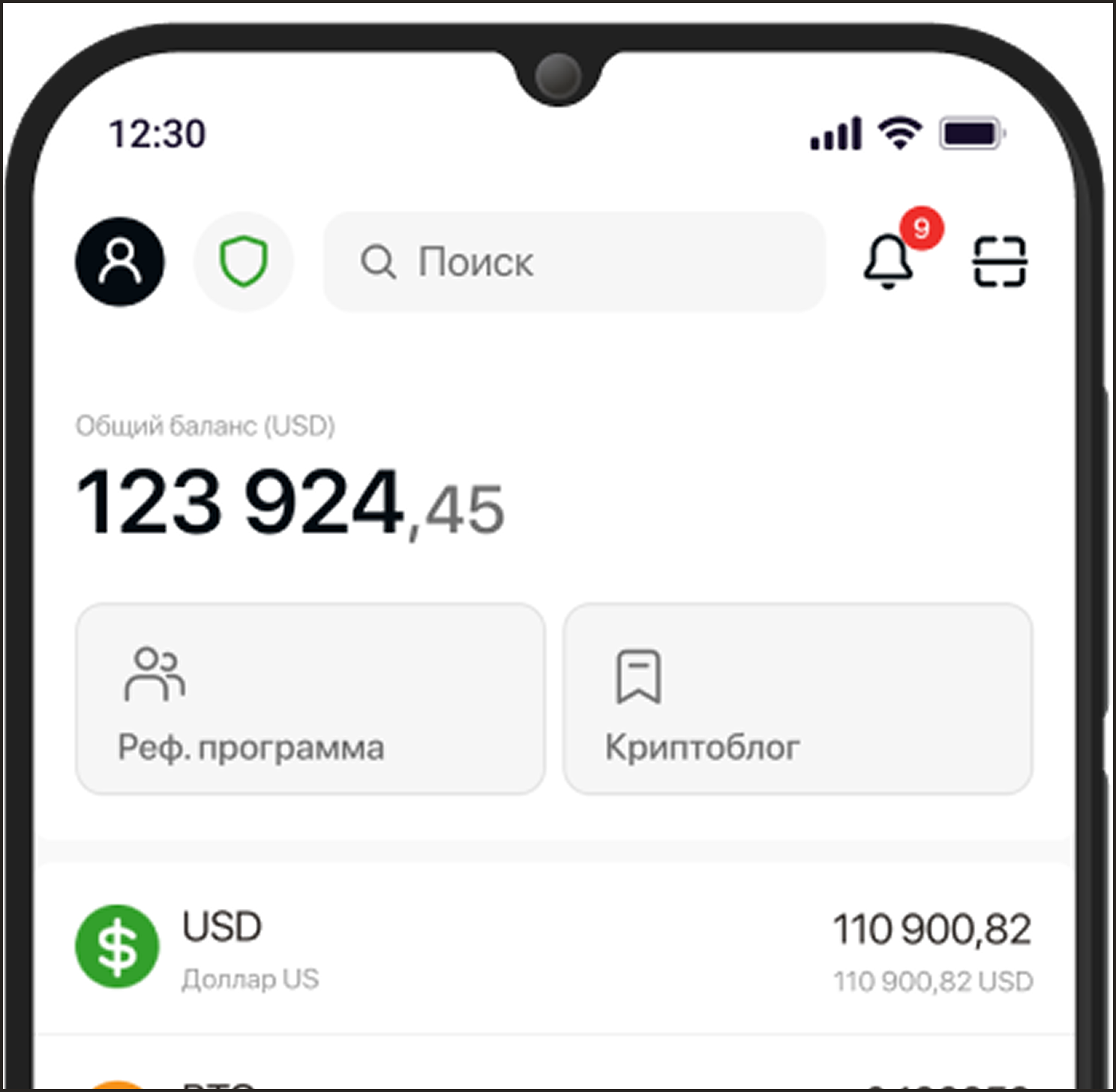Open the user profile avatar
The height and width of the screenshot is (1092, 1116).
(120, 262)
